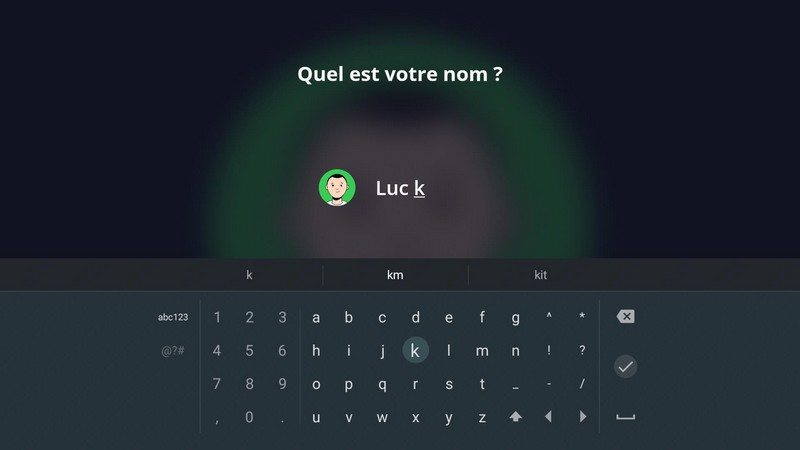Select the 'km' word suggestion
The image size is (800, 450).
click(x=395, y=275)
